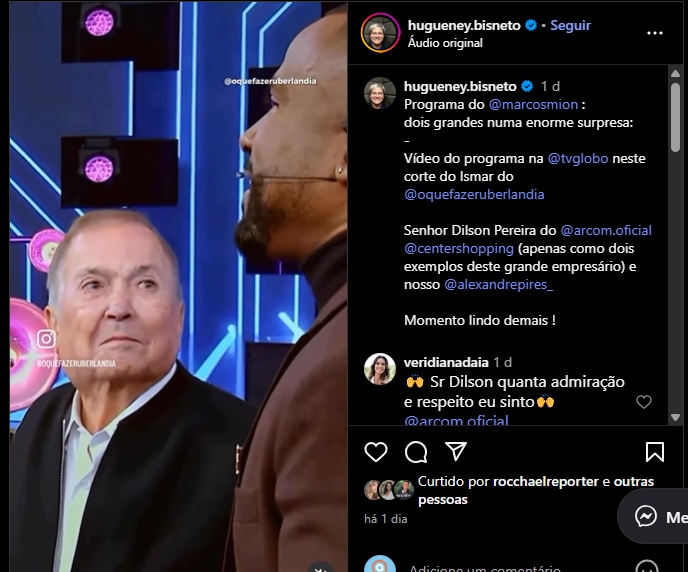
Task: Open the comment bubble icon
Action: pyautogui.click(x=416, y=452)
